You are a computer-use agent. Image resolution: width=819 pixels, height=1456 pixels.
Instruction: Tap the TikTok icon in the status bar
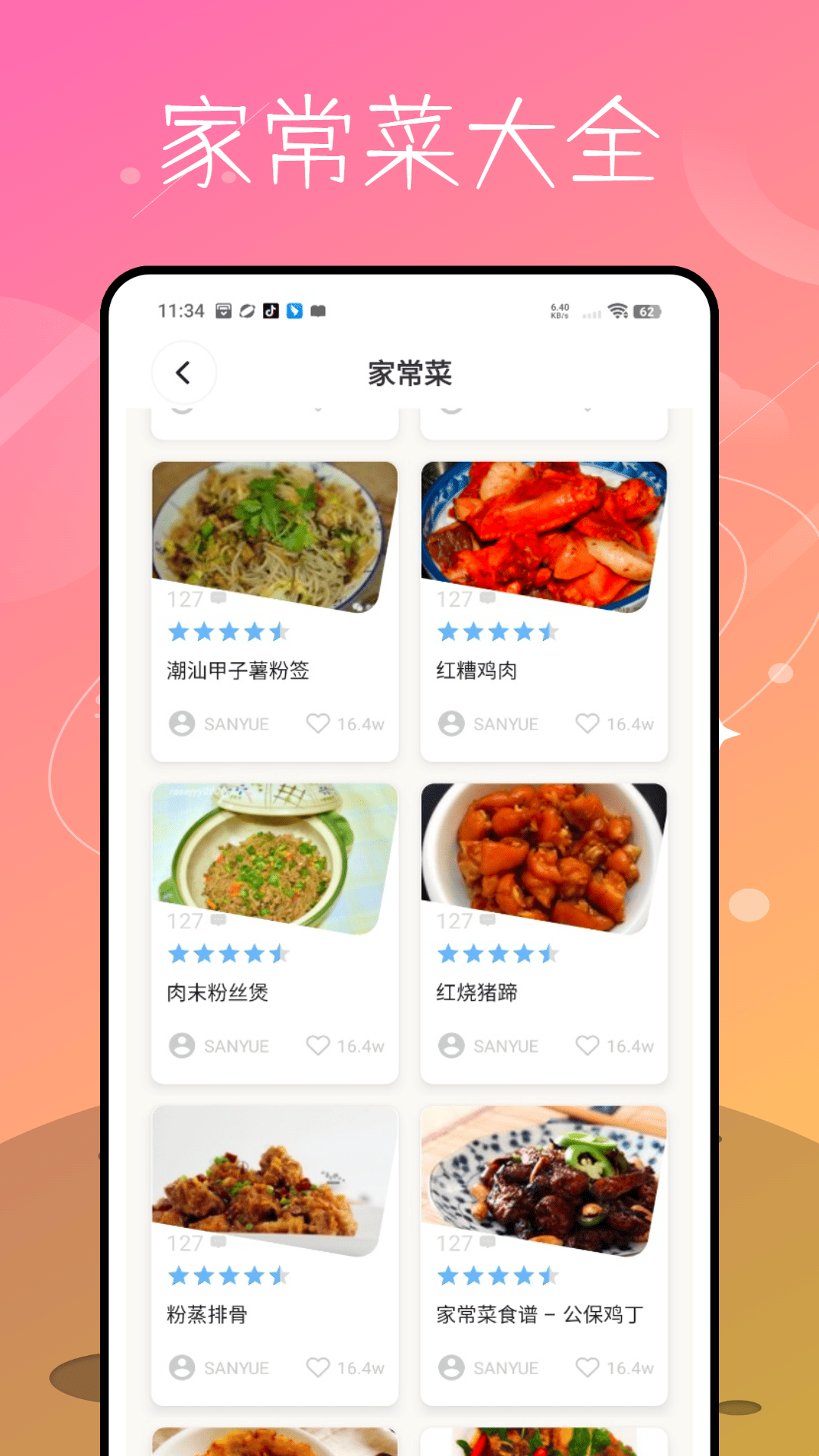tap(271, 311)
